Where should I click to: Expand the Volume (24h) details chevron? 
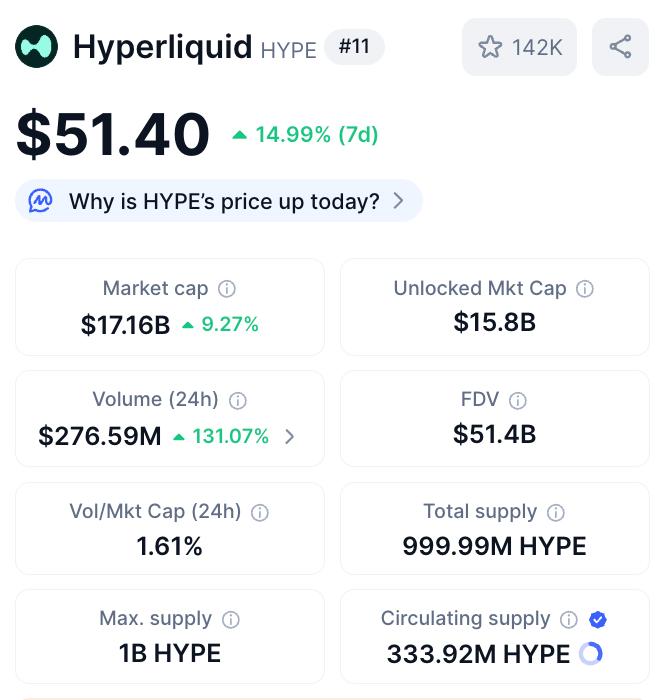click(x=290, y=436)
